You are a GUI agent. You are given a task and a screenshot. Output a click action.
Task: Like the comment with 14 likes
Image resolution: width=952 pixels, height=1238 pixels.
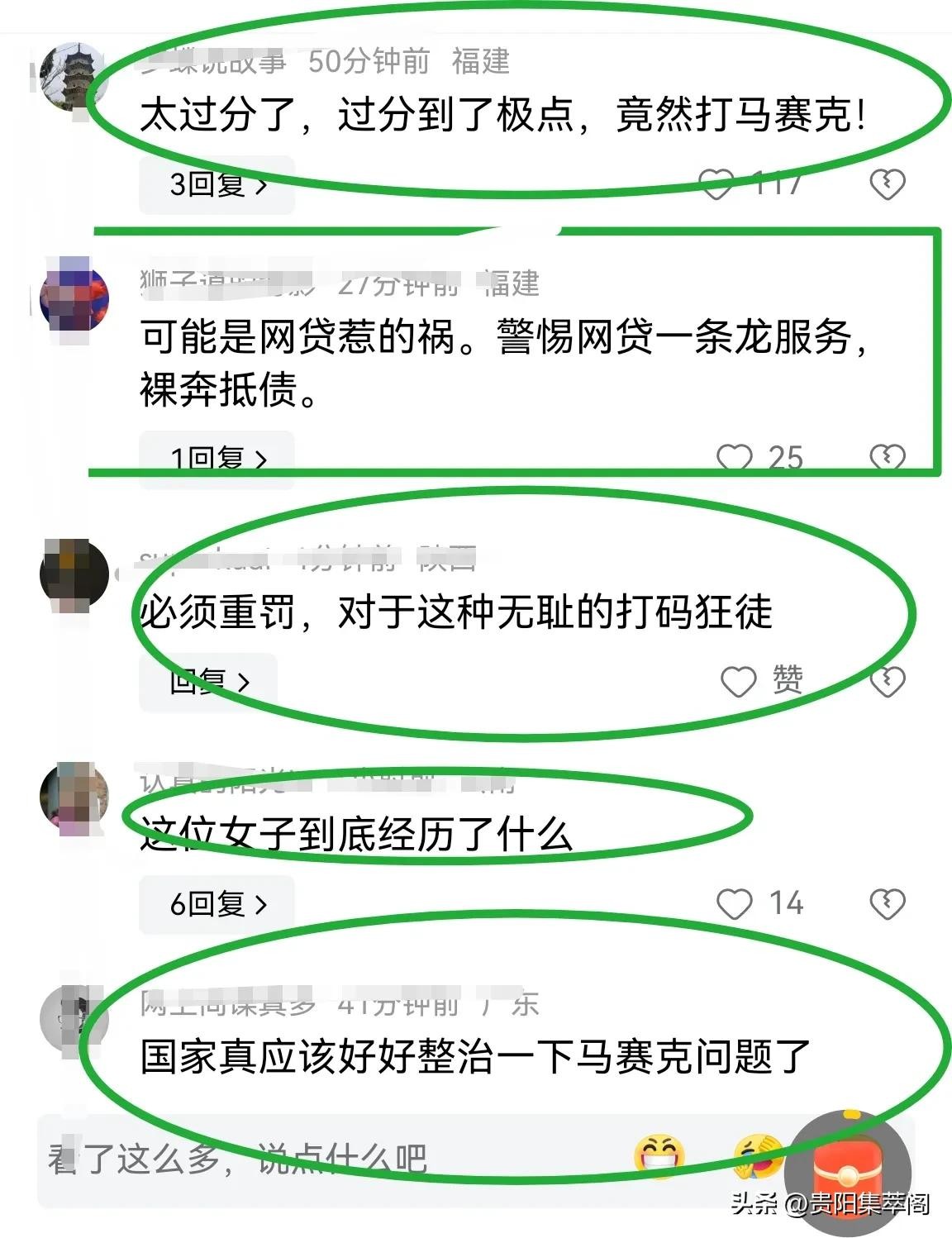[x=734, y=904]
